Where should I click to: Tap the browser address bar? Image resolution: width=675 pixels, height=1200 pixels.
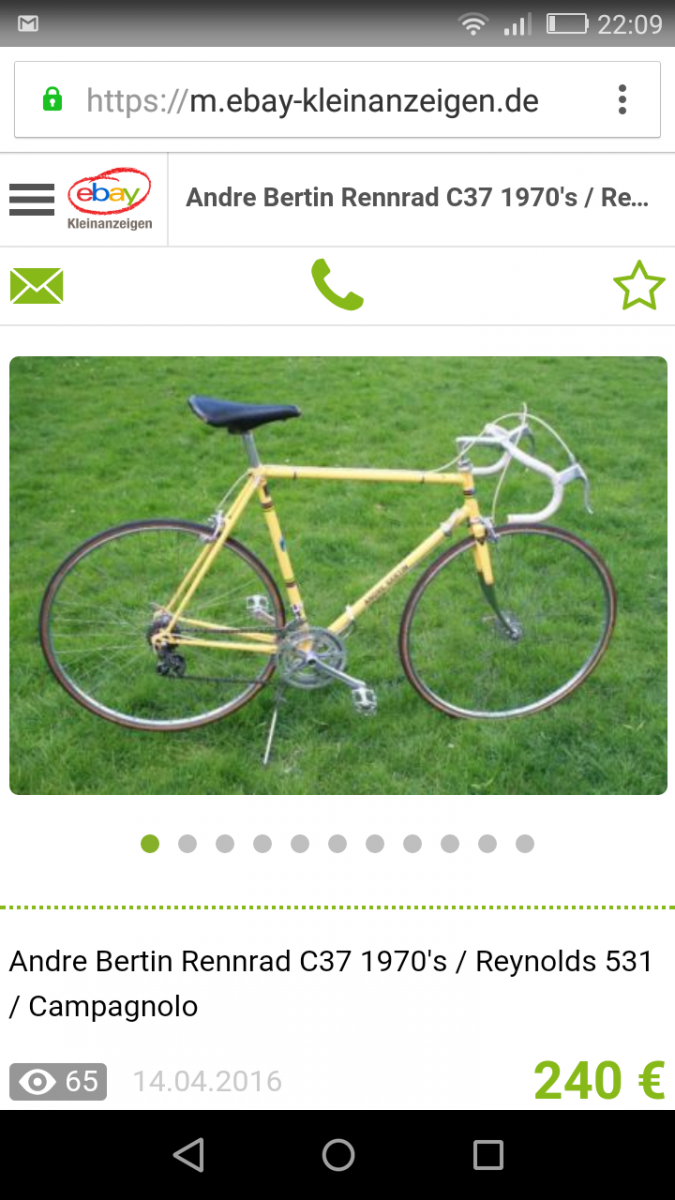[x=312, y=100]
